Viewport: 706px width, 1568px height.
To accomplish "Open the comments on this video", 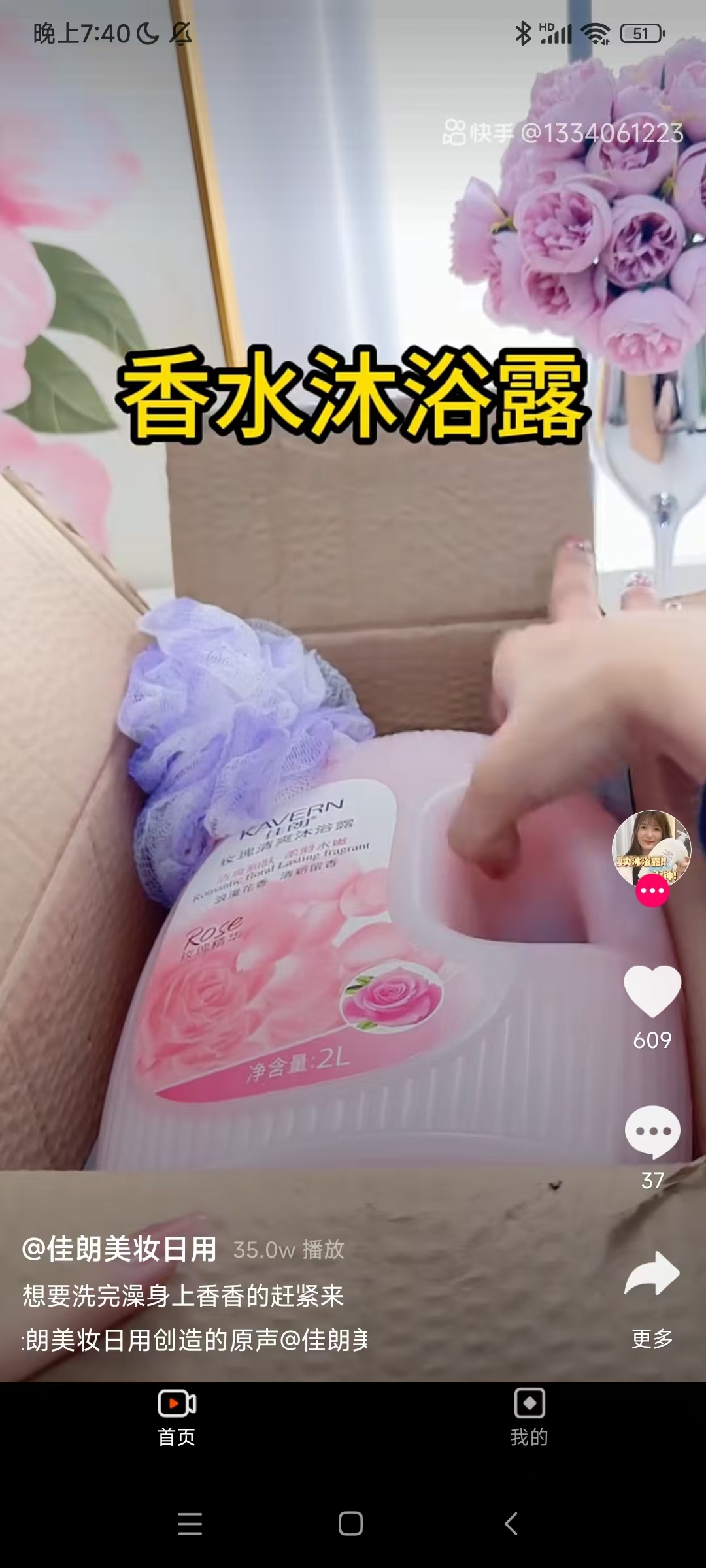I will tap(652, 1132).
